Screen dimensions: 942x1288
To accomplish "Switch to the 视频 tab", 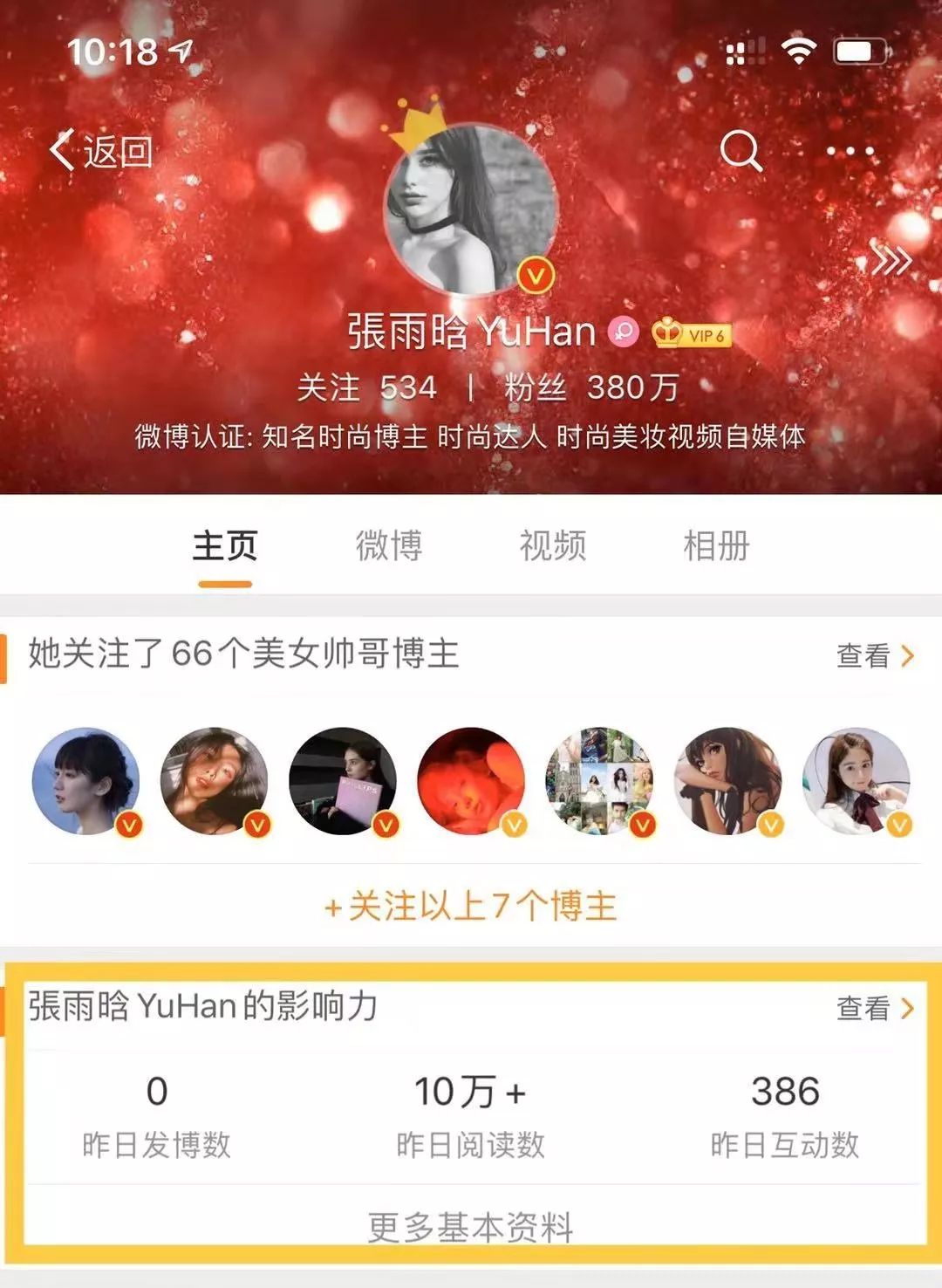I will (553, 547).
